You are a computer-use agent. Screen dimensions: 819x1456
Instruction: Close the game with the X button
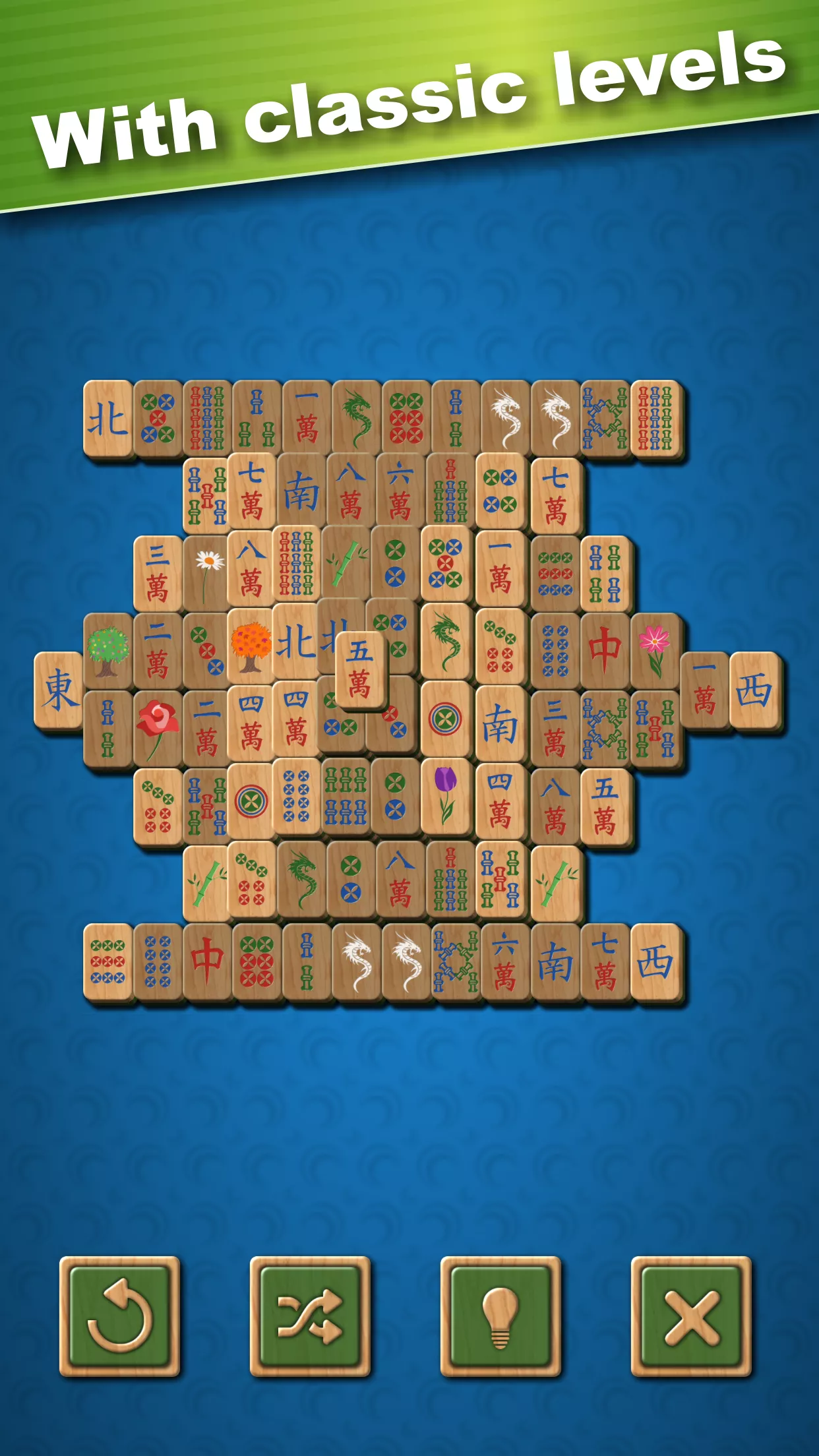(x=691, y=1316)
